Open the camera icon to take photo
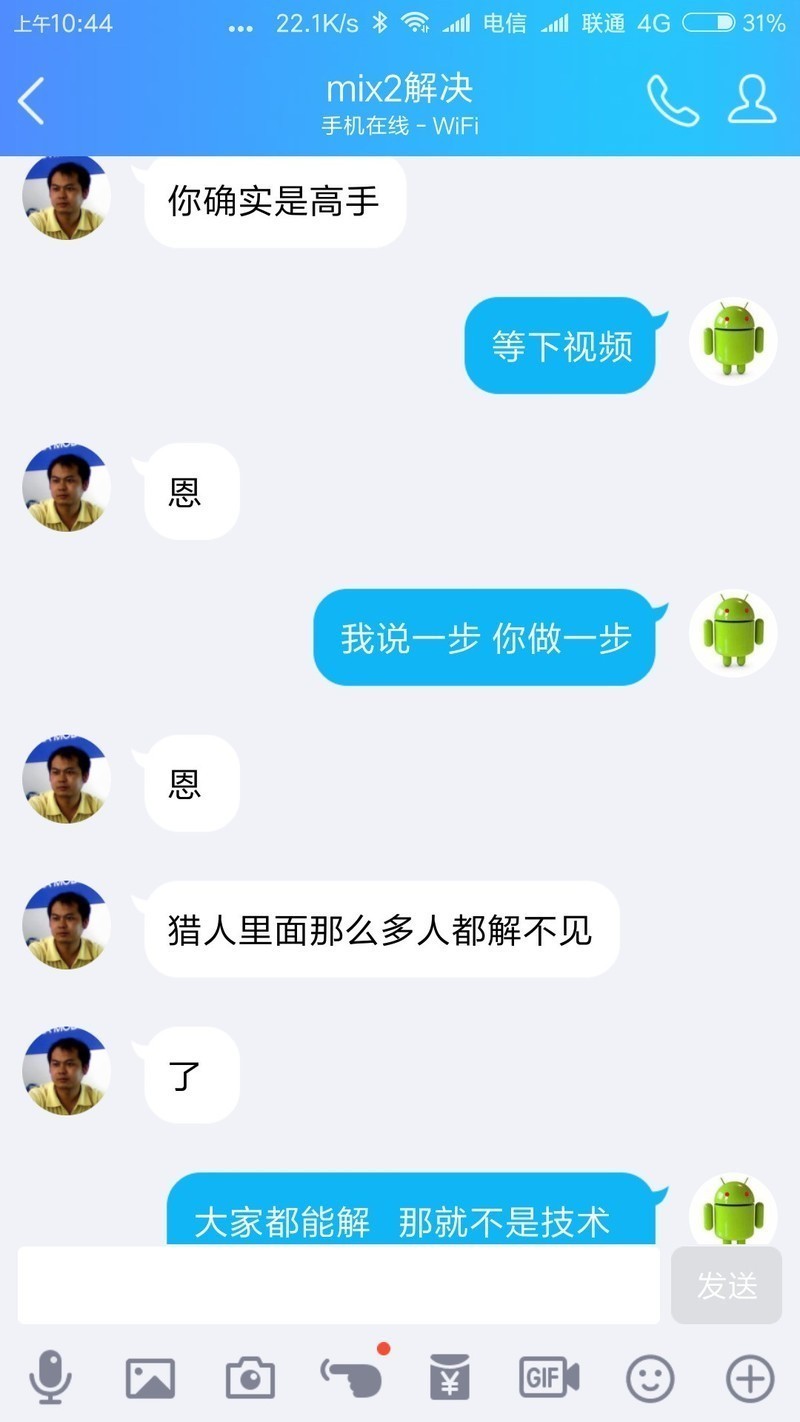 (x=250, y=1376)
